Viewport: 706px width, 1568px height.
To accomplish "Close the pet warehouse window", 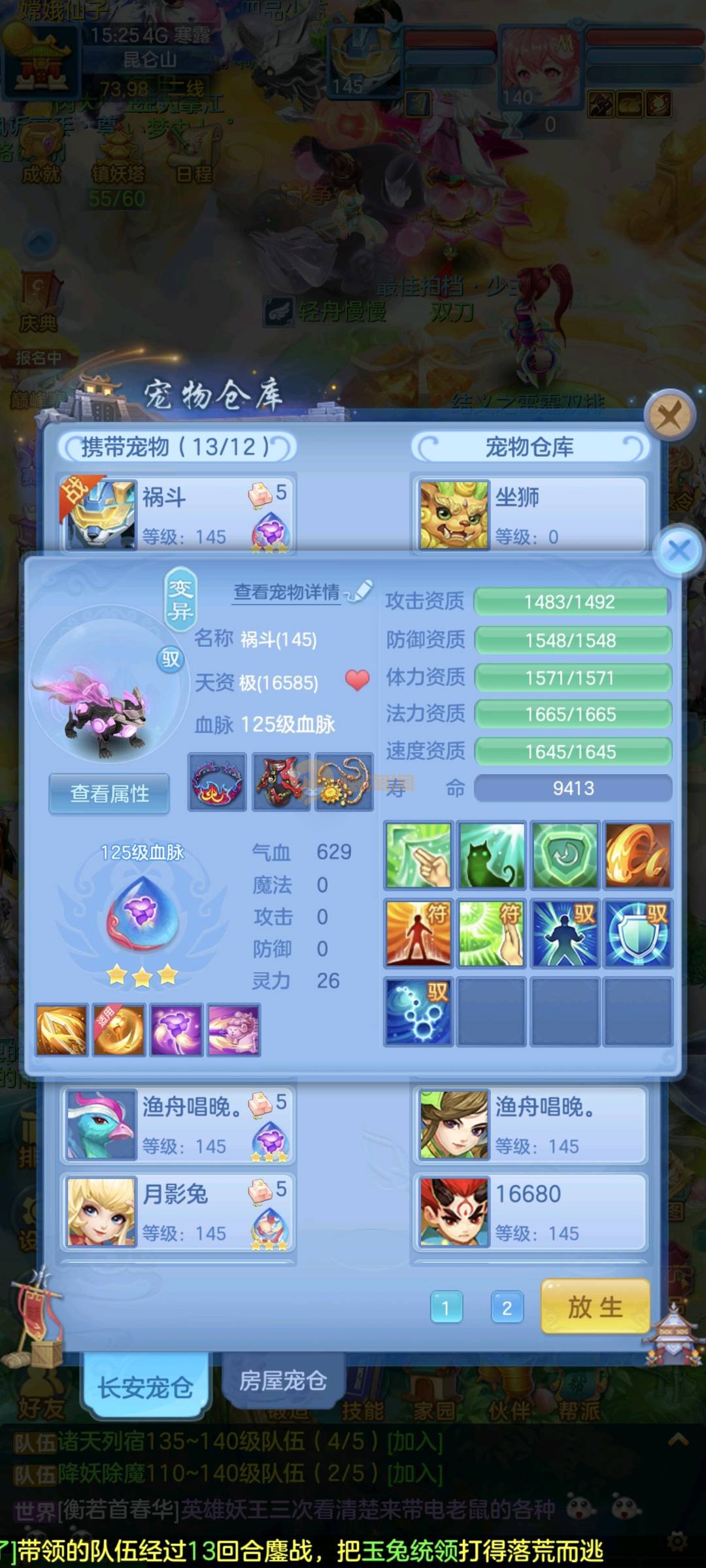I will 669,416.
